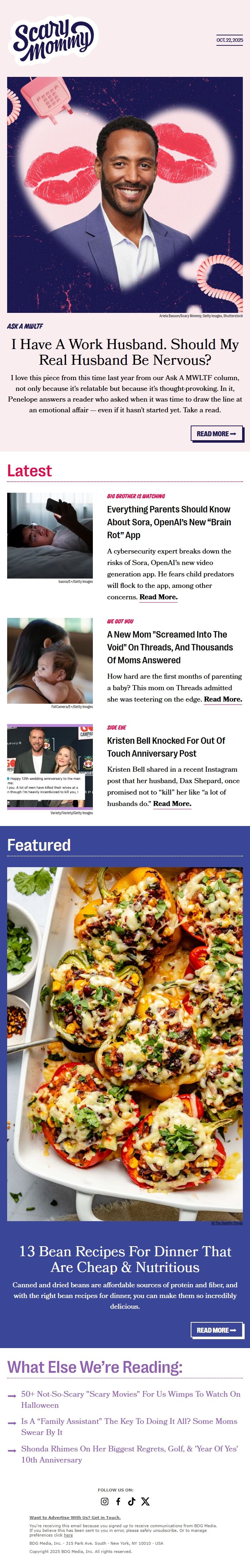Open the stuffed peppers featured image
The width and height of the screenshot is (250, 1568).
(x=125, y=1044)
